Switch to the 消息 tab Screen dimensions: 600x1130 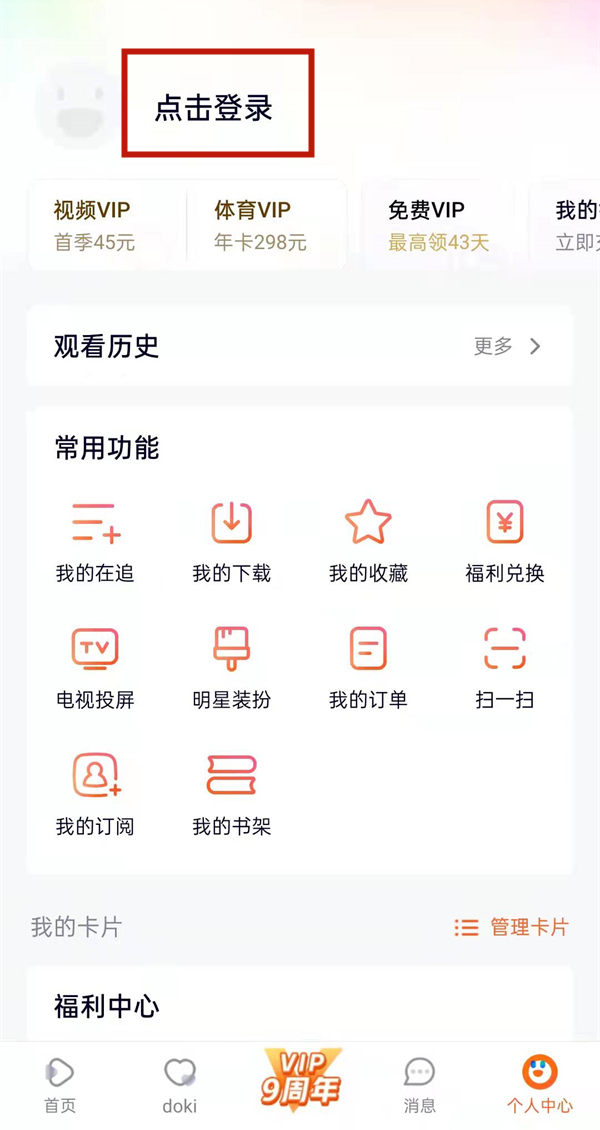[420, 1084]
